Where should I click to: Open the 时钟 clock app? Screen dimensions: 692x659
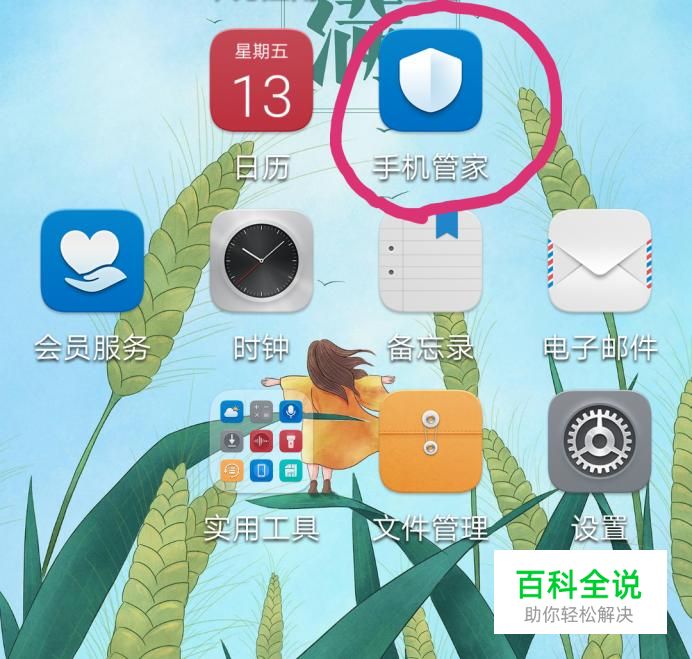coord(262,262)
